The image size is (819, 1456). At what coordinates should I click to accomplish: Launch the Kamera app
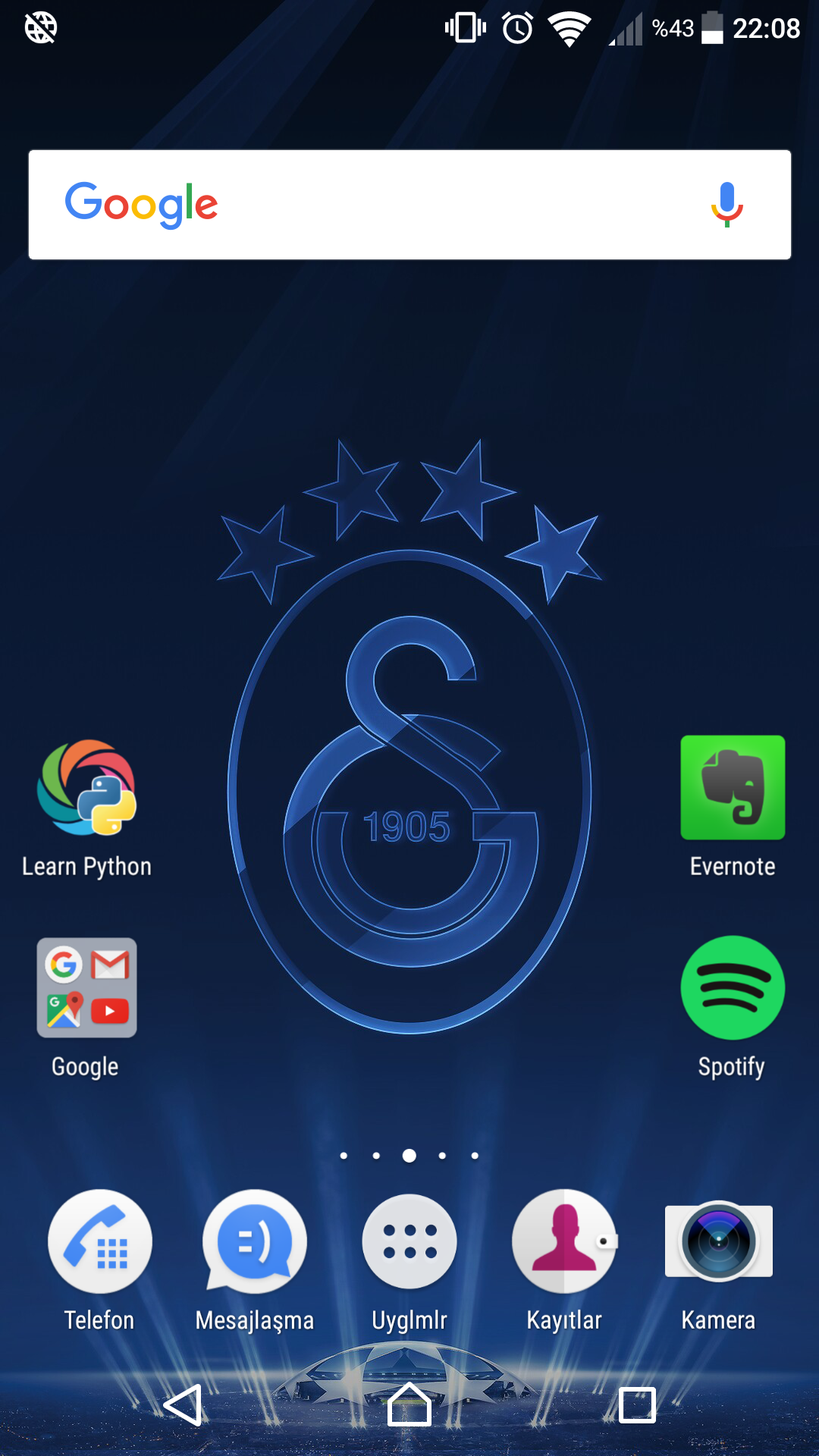coord(718,1241)
